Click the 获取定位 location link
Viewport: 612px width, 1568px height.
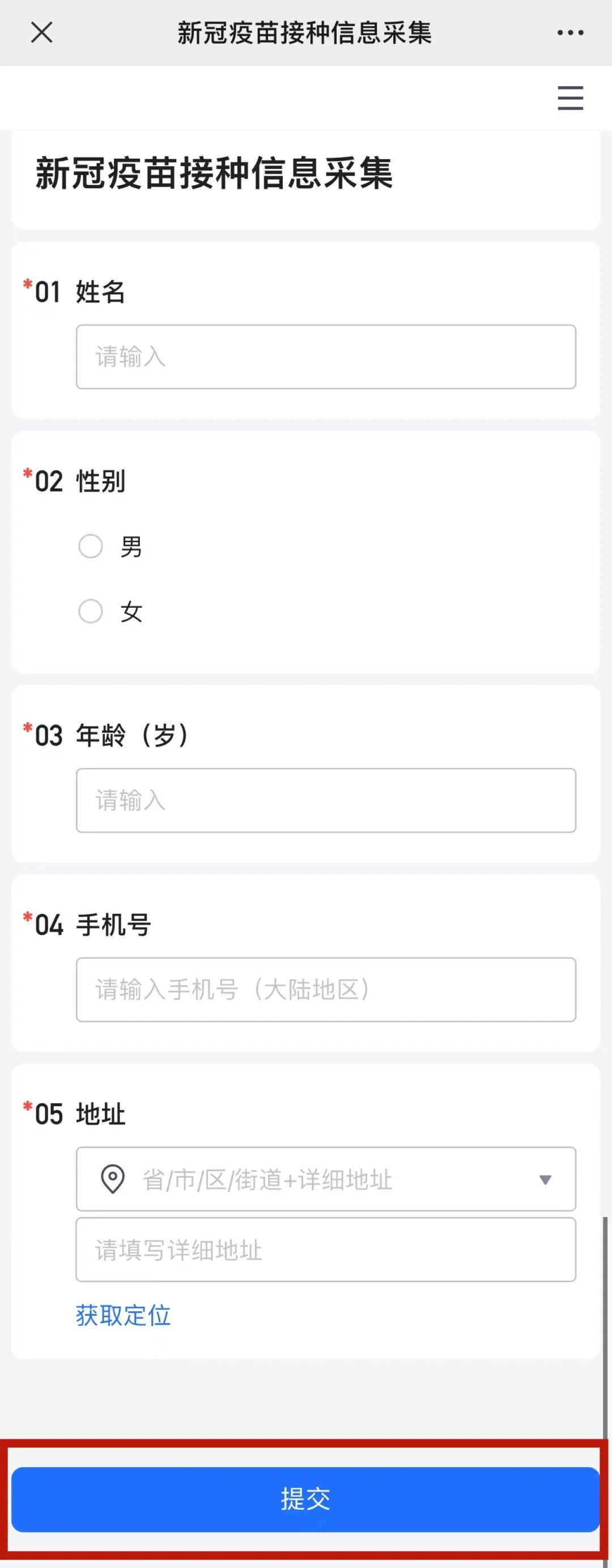[x=124, y=1315]
